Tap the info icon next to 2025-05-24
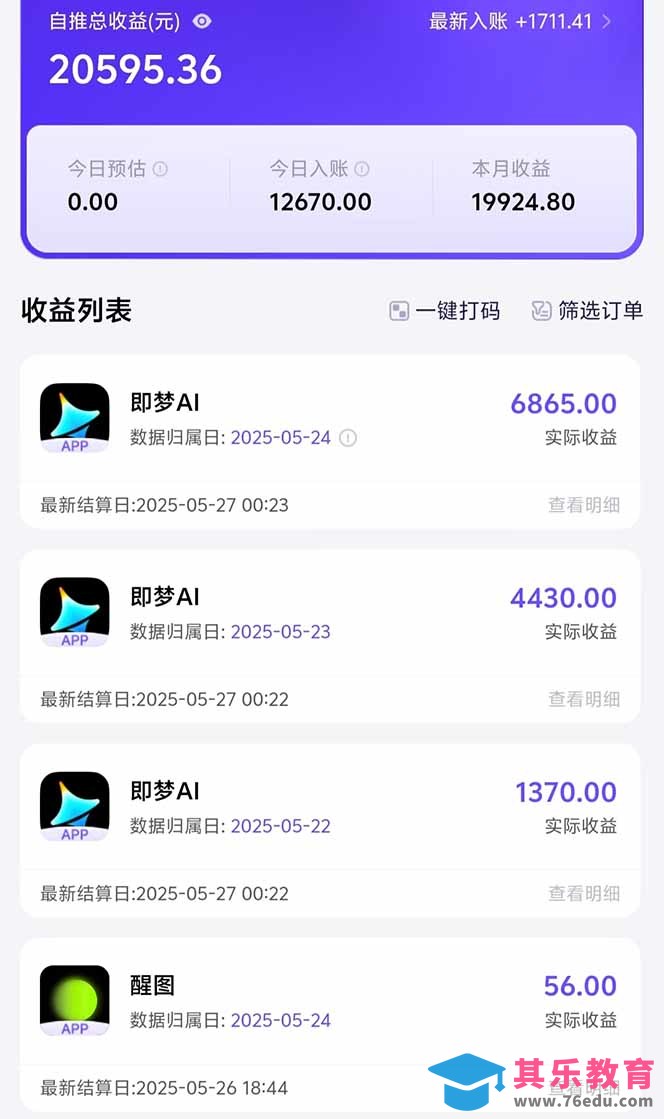664x1119 pixels. [x=348, y=437]
